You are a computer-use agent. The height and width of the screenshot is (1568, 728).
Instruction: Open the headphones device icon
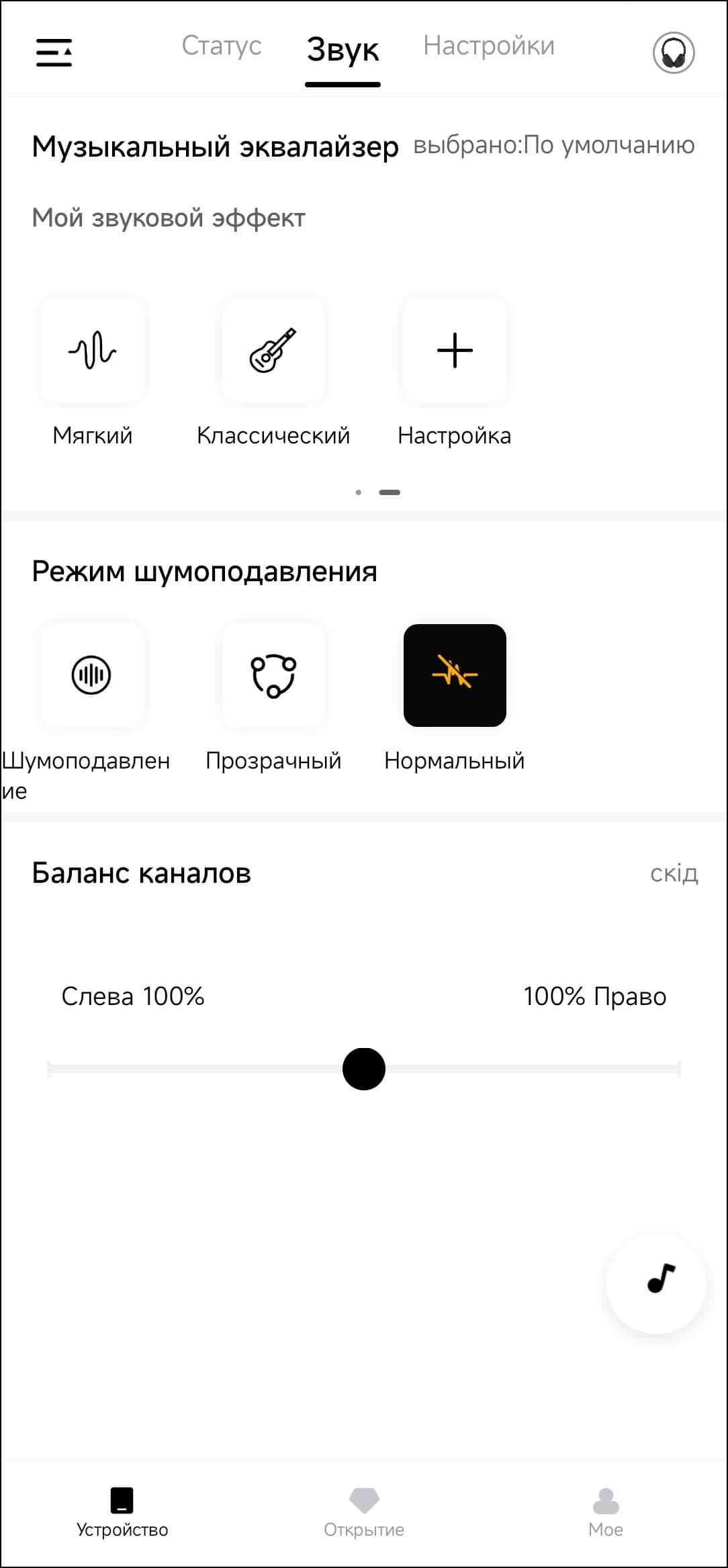point(673,52)
